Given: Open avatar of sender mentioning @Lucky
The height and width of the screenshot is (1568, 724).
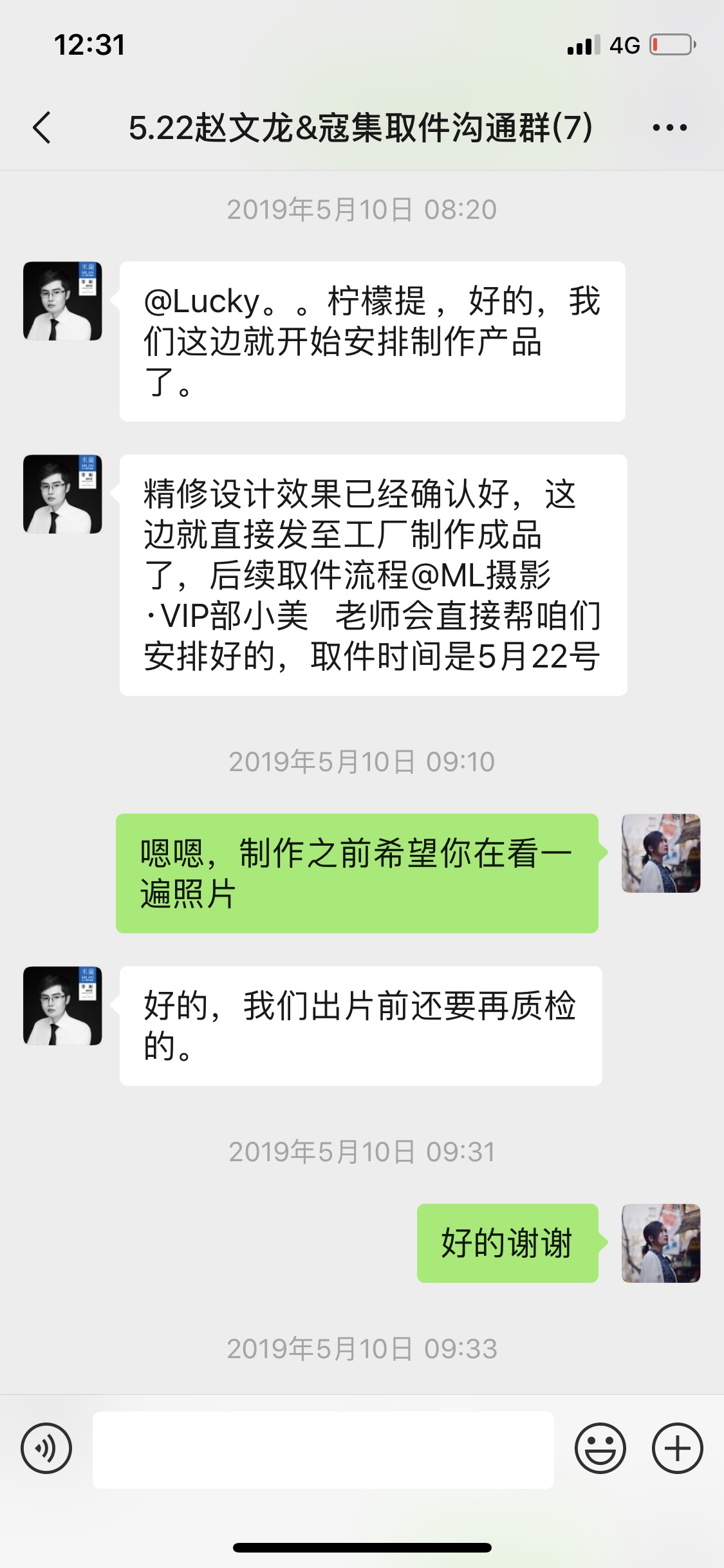Looking at the screenshot, I should click(62, 301).
